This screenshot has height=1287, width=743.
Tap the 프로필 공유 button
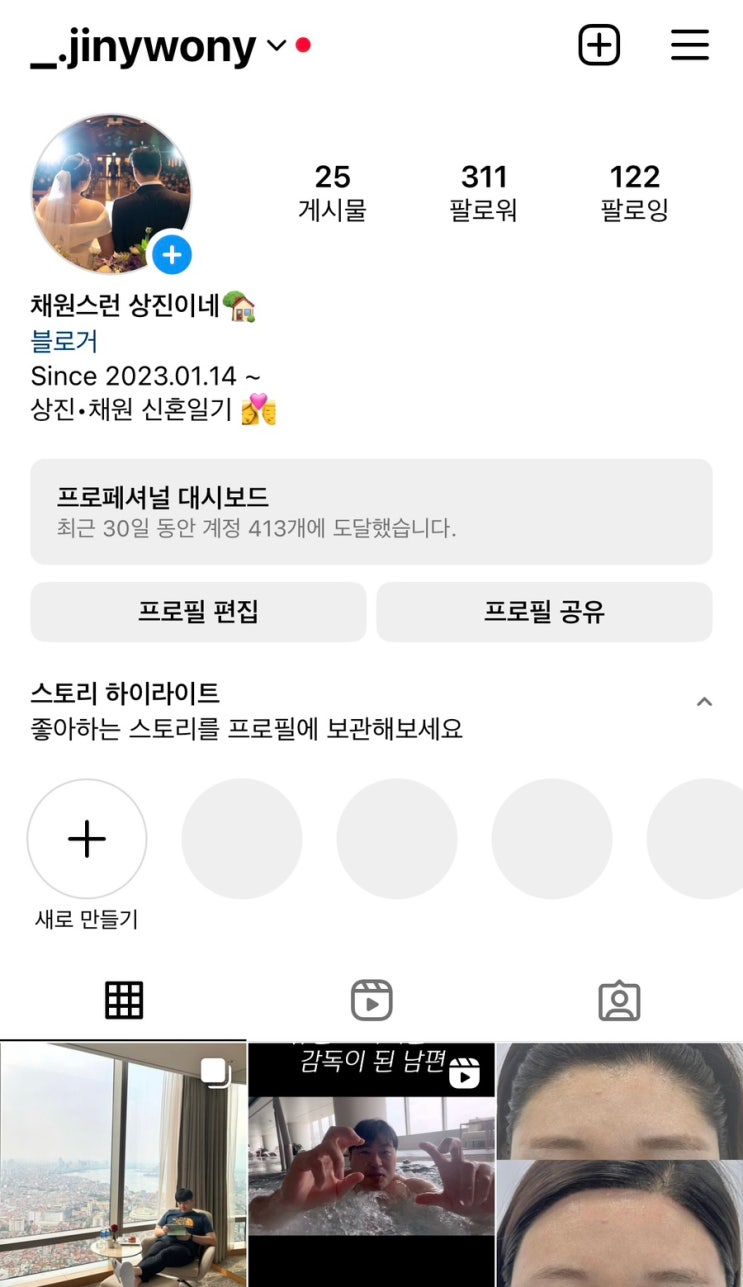[544, 612]
